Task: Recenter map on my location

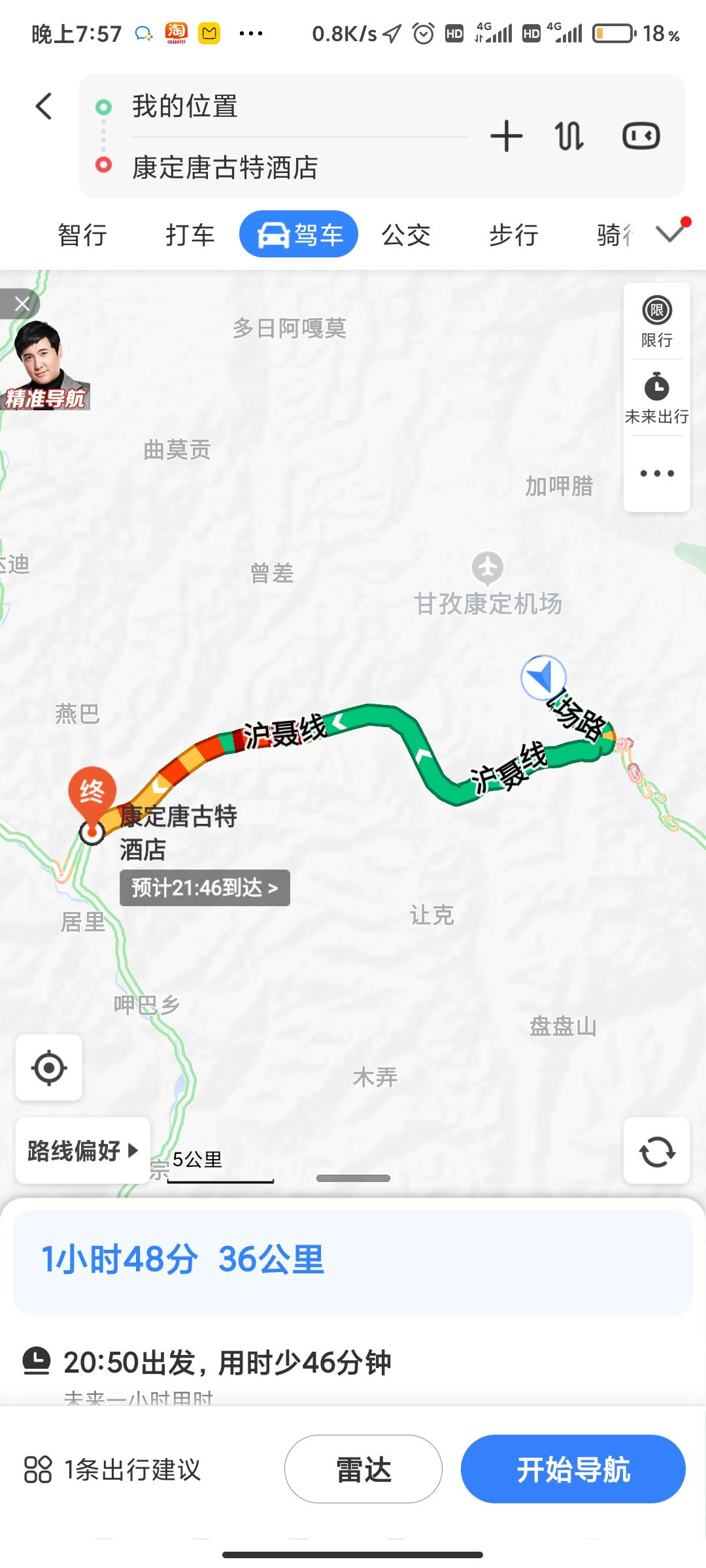Action: tap(49, 1068)
